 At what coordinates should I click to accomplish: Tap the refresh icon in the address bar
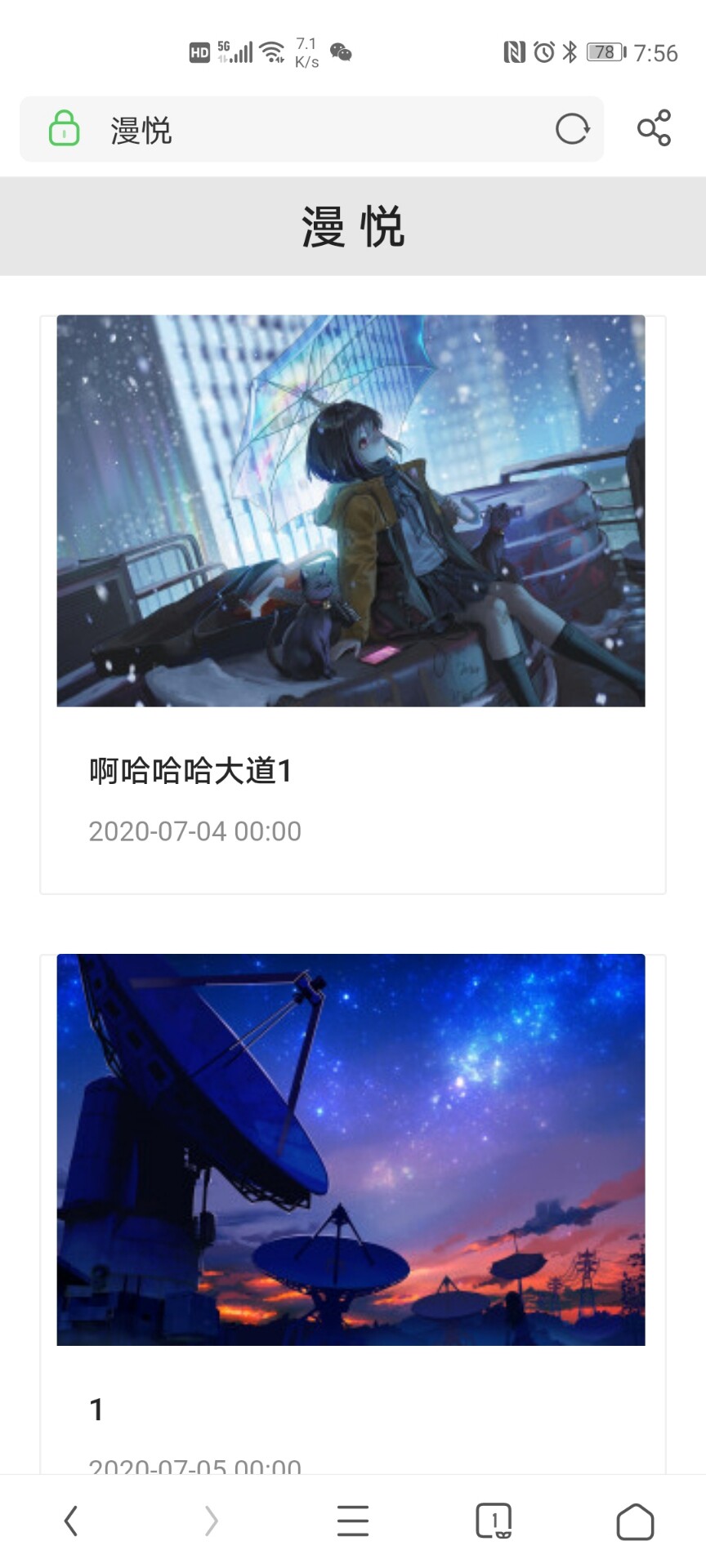coord(572,129)
